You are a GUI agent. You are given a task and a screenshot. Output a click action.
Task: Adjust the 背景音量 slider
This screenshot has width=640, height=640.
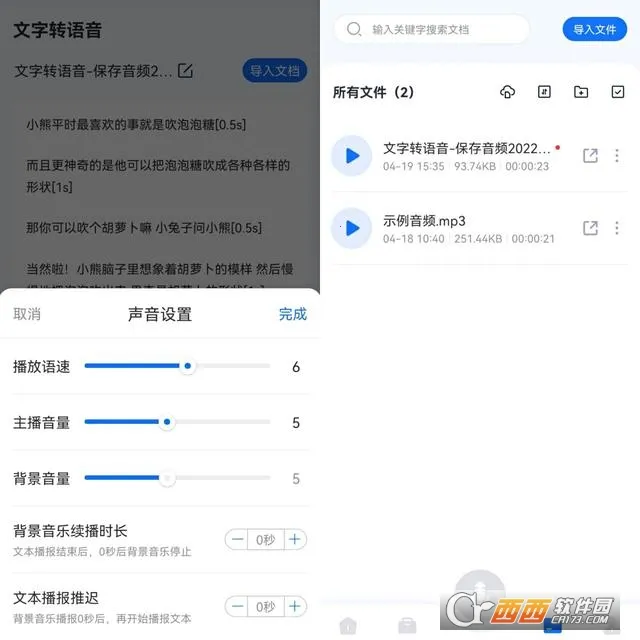pos(168,479)
